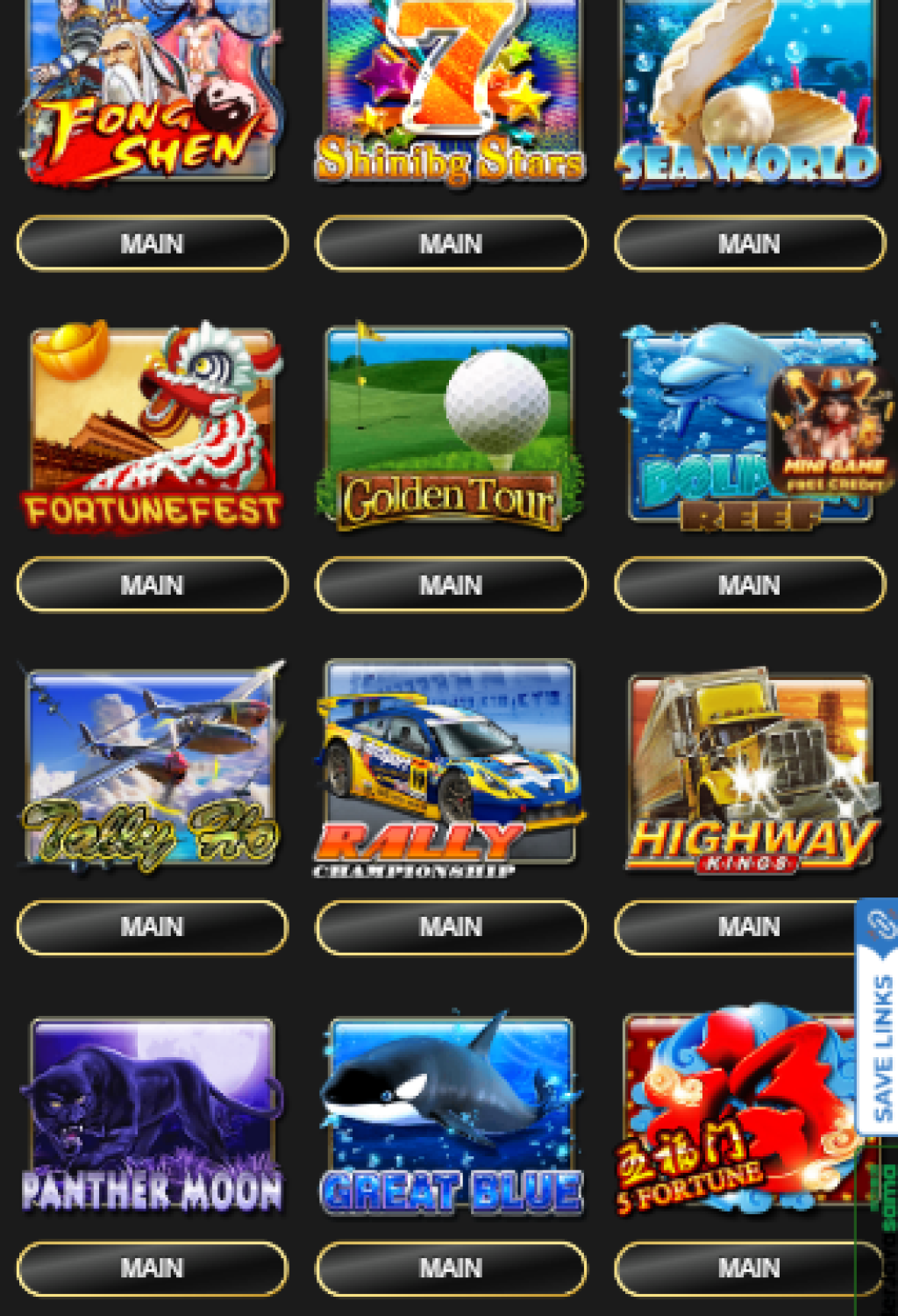This screenshot has width=898, height=1316.
Task: Tap MAIN under Dolphin Reef
Action: [750, 584]
